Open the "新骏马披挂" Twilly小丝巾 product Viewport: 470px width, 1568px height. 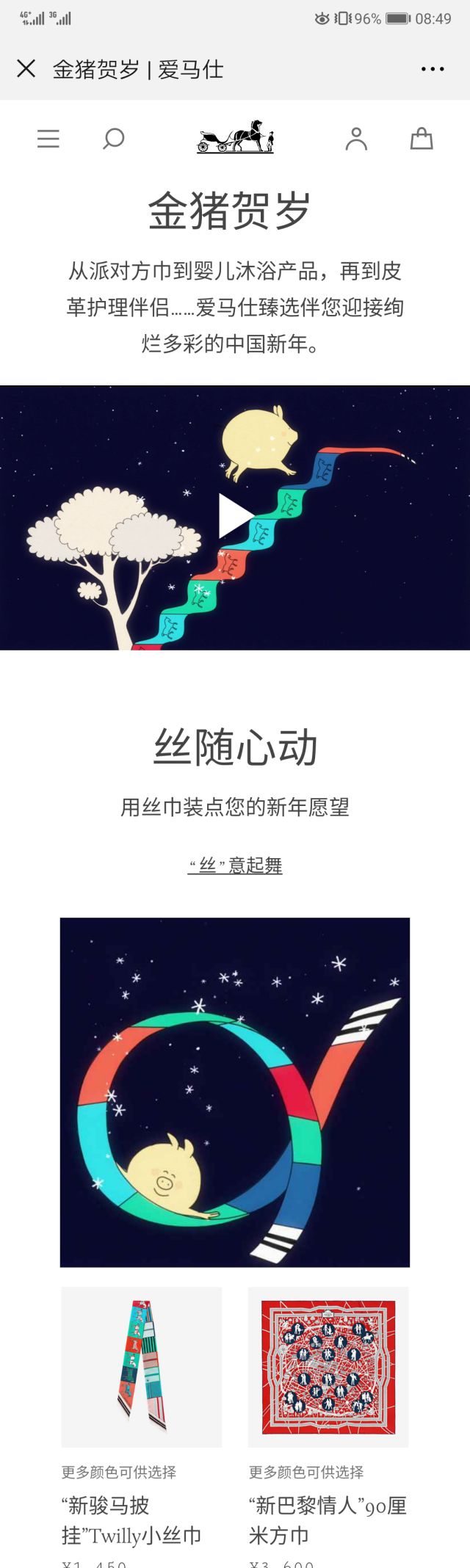(x=142, y=1367)
